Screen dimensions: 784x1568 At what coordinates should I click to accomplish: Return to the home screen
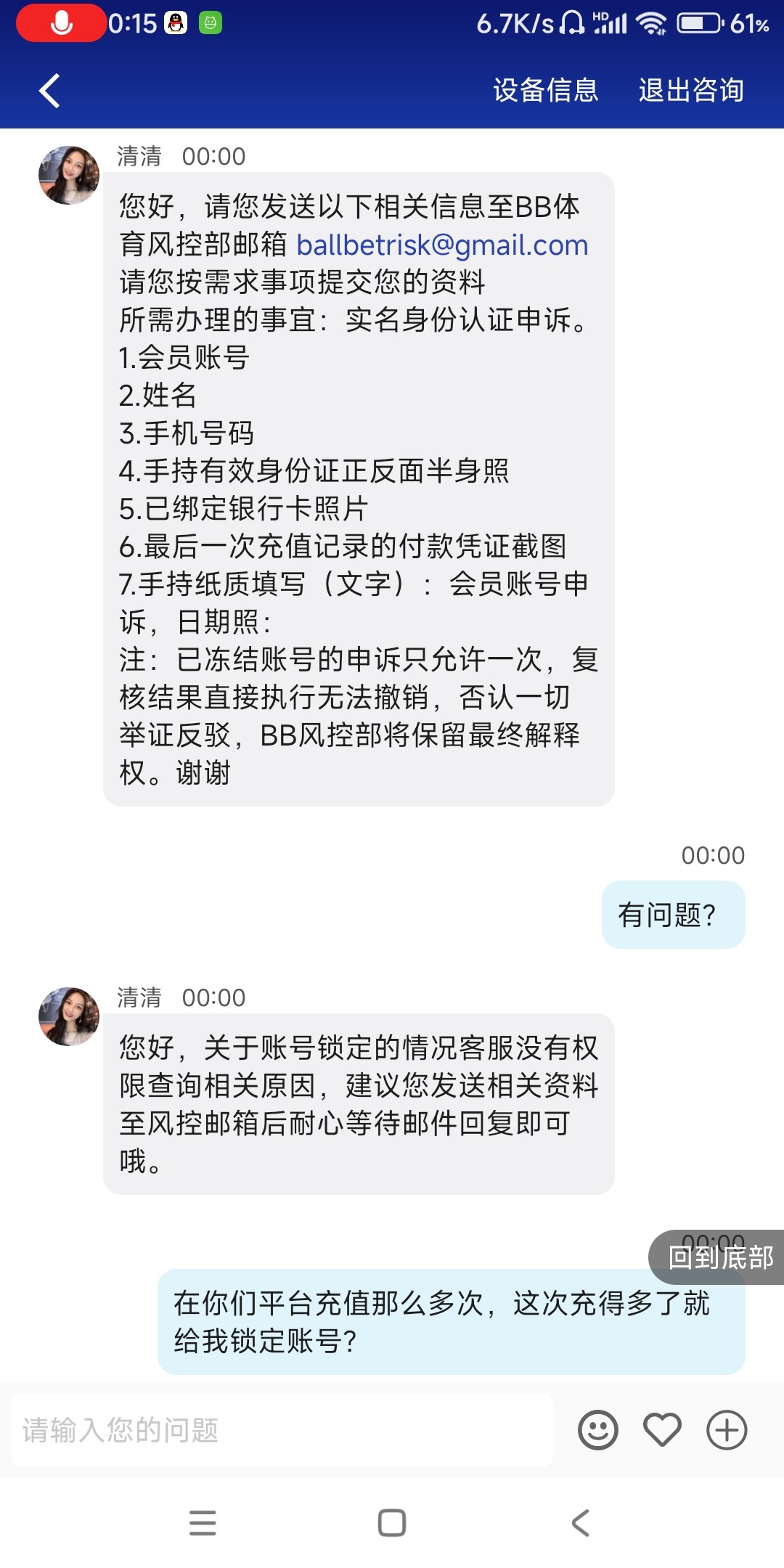pos(392,1523)
